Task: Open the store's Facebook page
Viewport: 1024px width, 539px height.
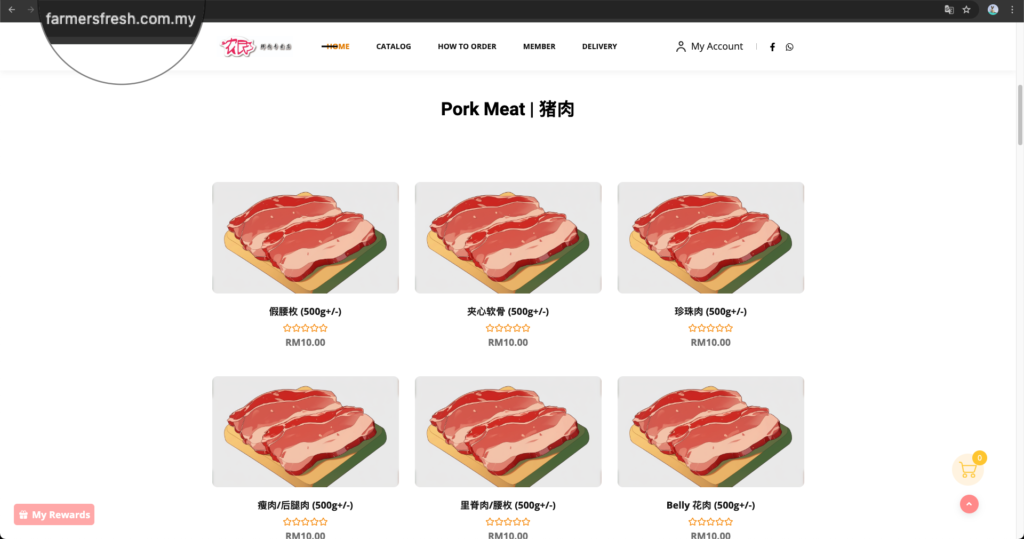Action: (772, 47)
